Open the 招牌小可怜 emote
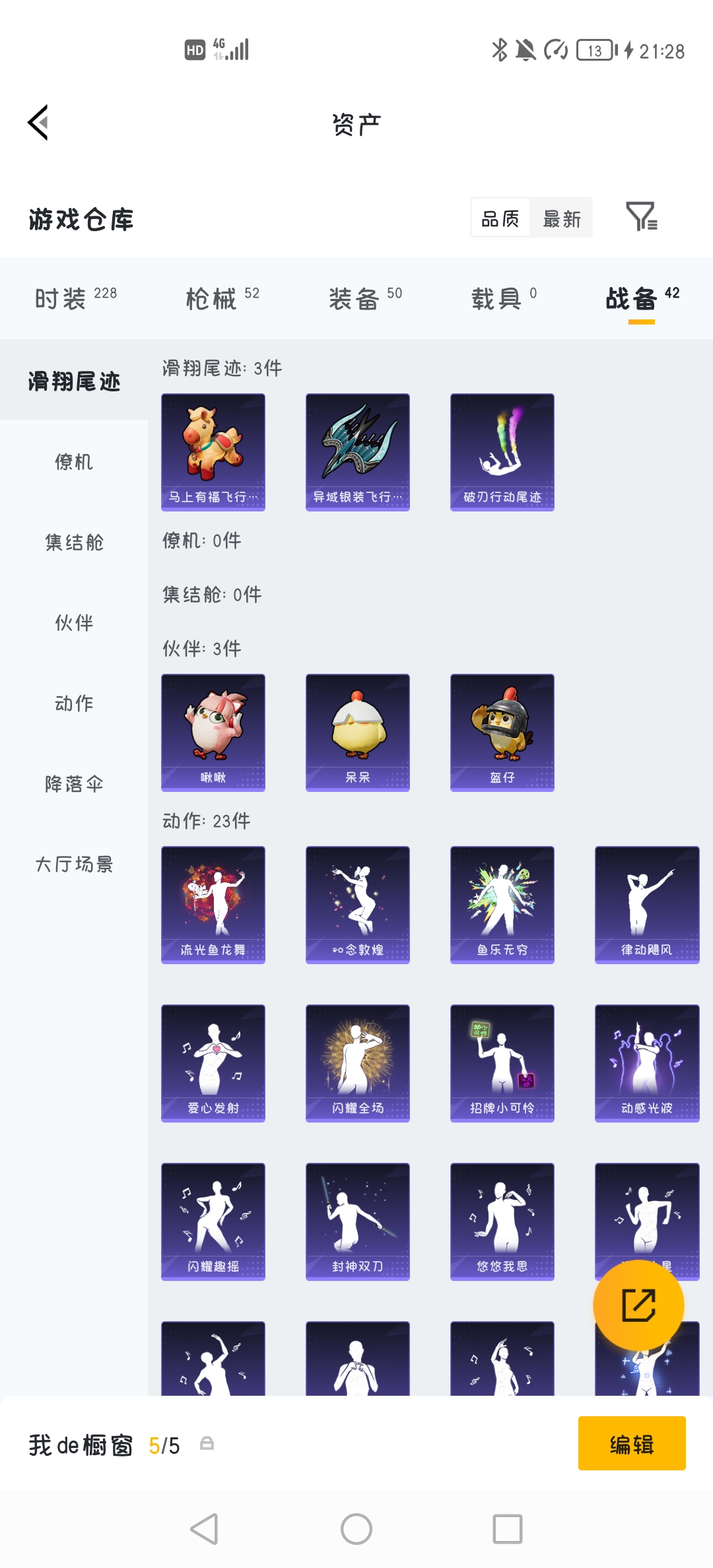 (x=502, y=1062)
